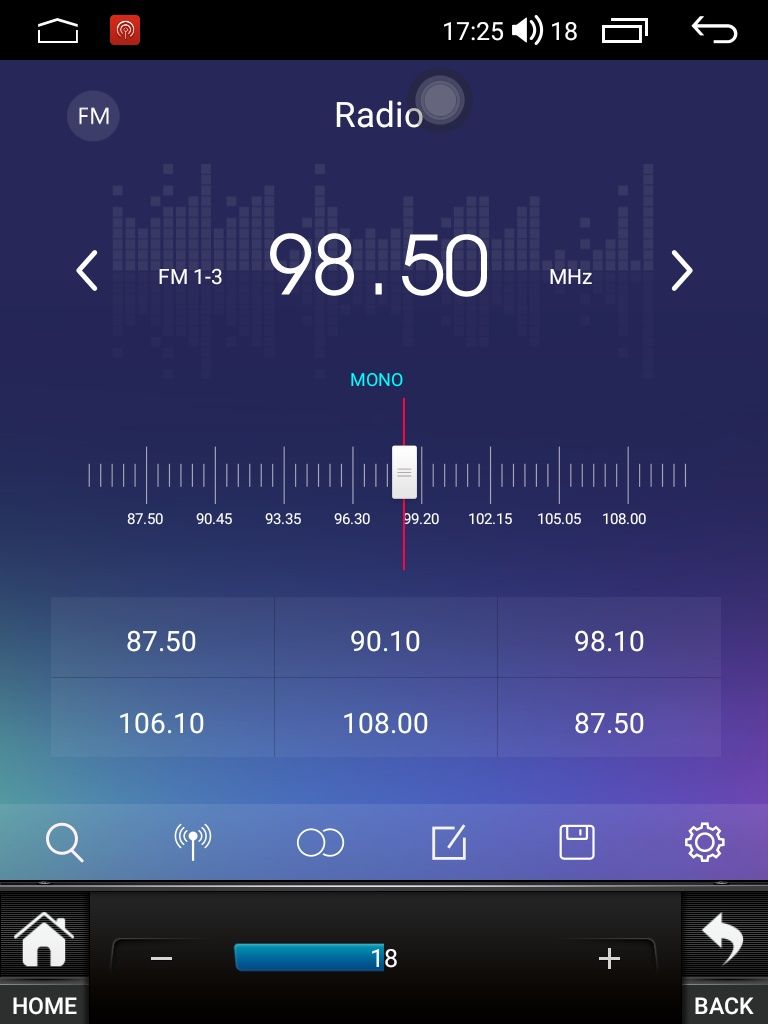
Task: Choose the 108.00 preset station
Action: [385, 723]
